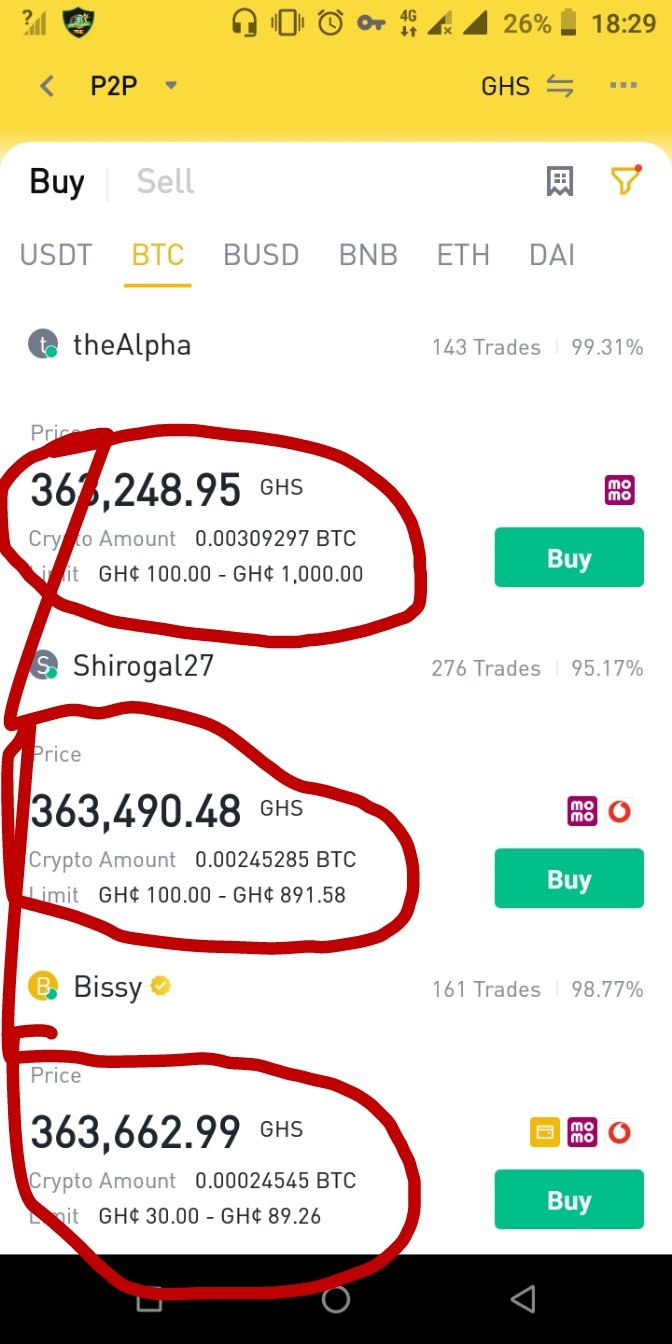Open Bissy's merchant profile
Viewport: 672px width, 1344px height.
(107, 988)
